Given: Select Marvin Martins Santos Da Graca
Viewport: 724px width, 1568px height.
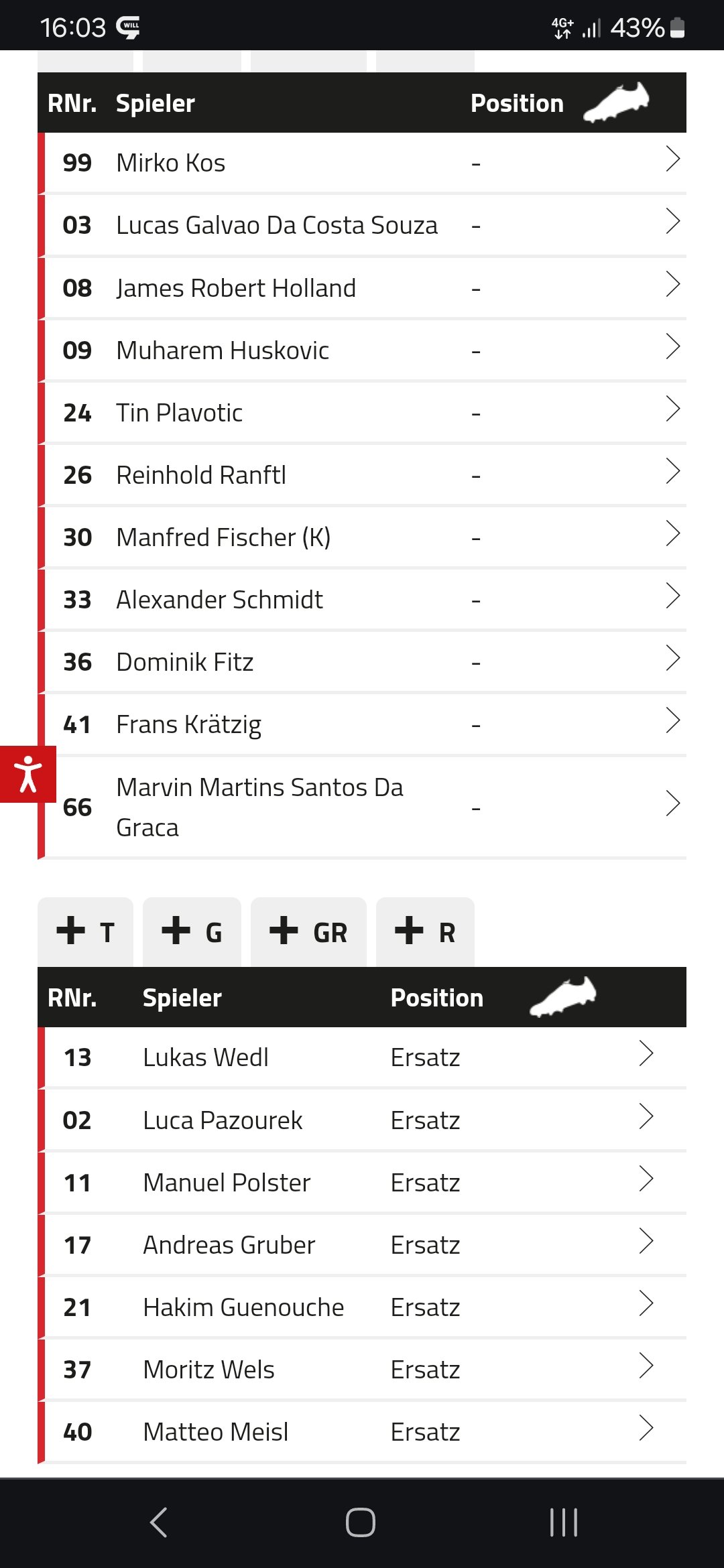Looking at the screenshot, I should tap(362, 807).
